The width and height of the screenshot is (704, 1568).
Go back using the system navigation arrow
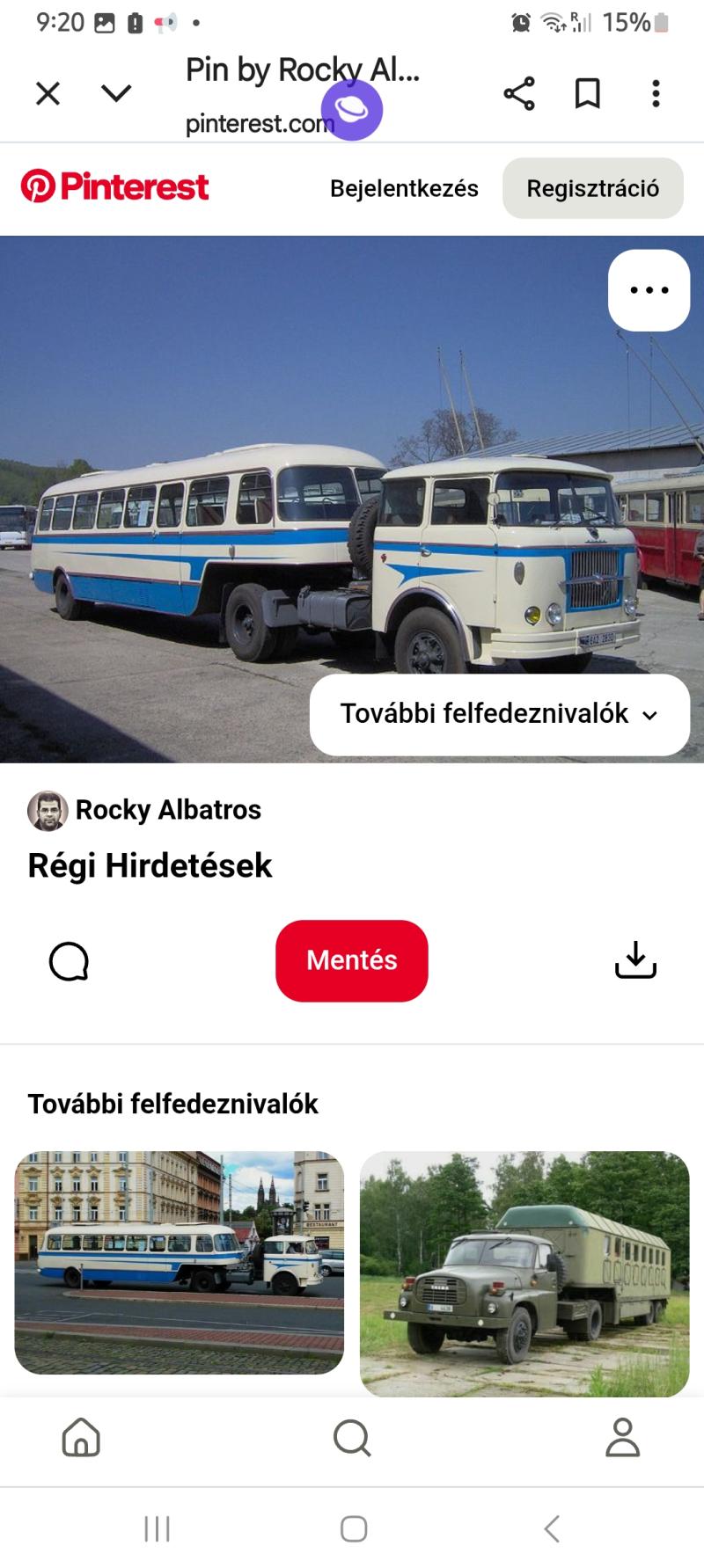pyautogui.click(x=552, y=1528)
